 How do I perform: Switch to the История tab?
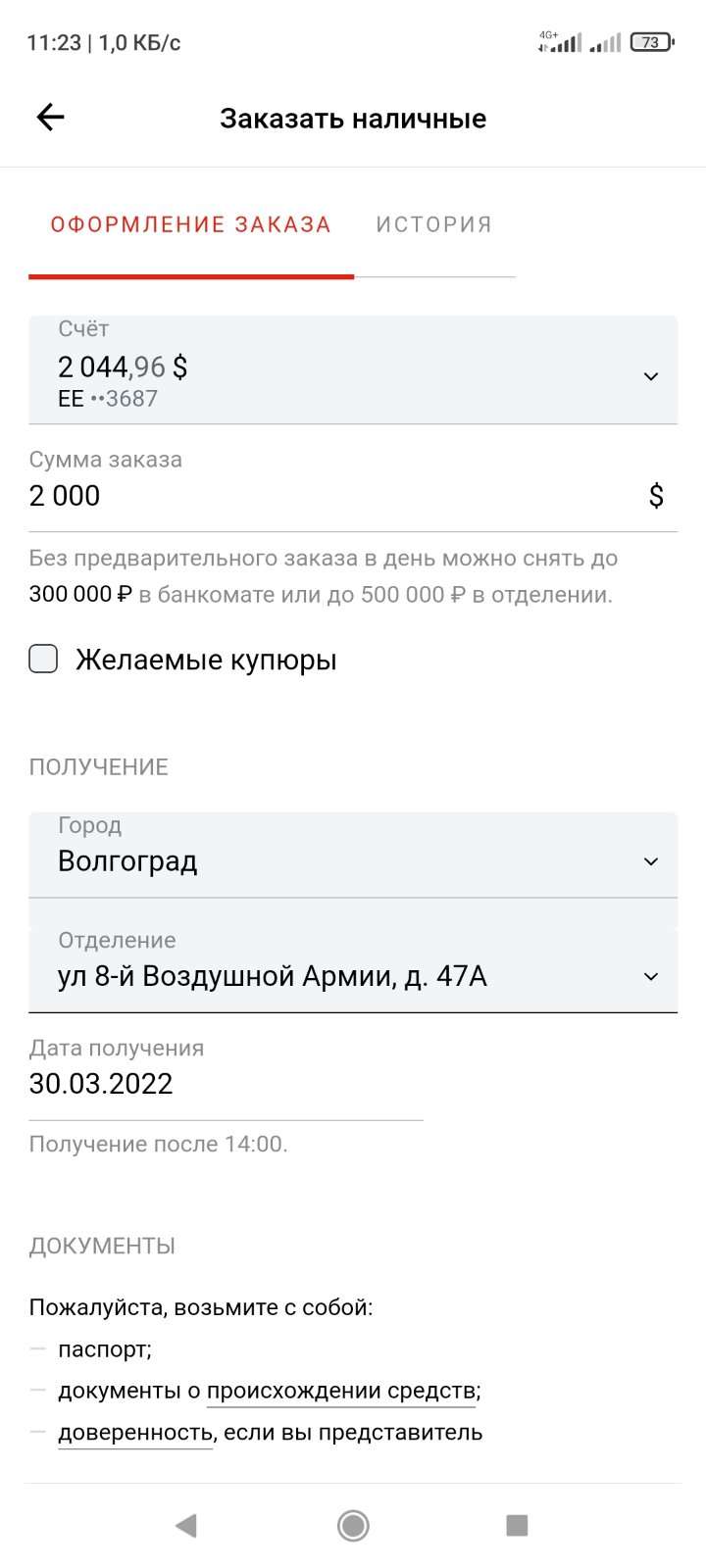click(434, 224)
